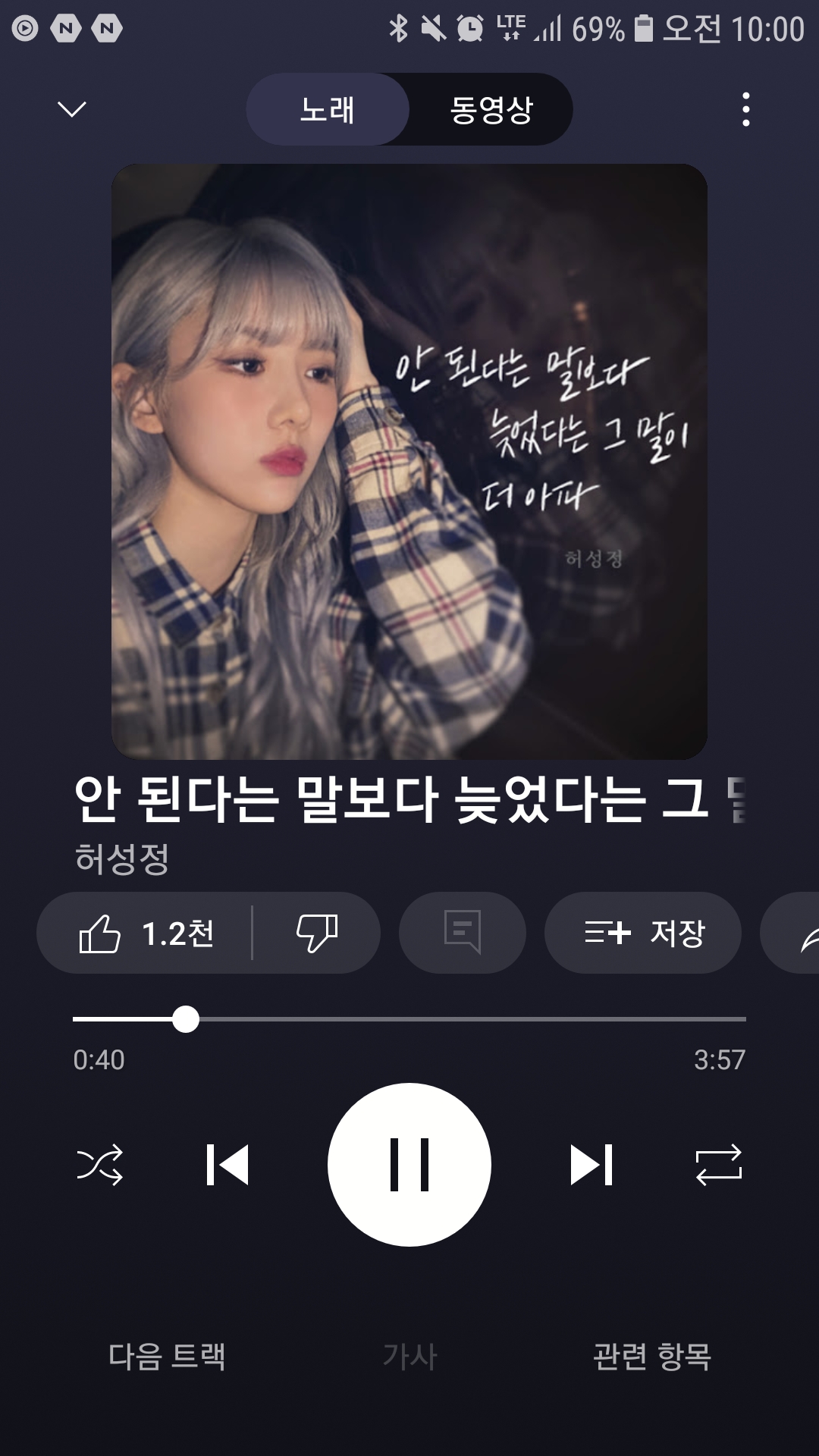819x1456 pixels.
Task: Tap the artist name 허성정
Action: click(121, 858)
